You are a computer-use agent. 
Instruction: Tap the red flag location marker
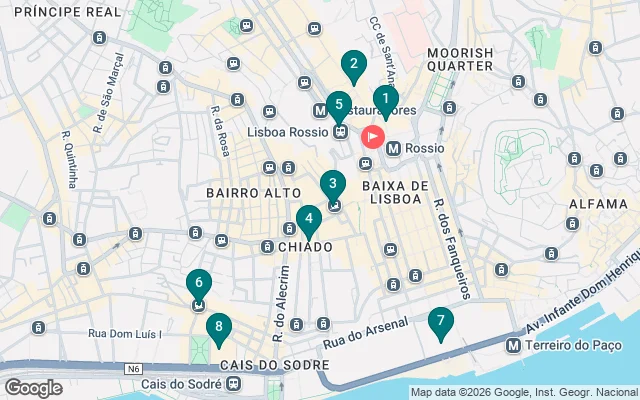pyautogui.click(x=372, y=136)
